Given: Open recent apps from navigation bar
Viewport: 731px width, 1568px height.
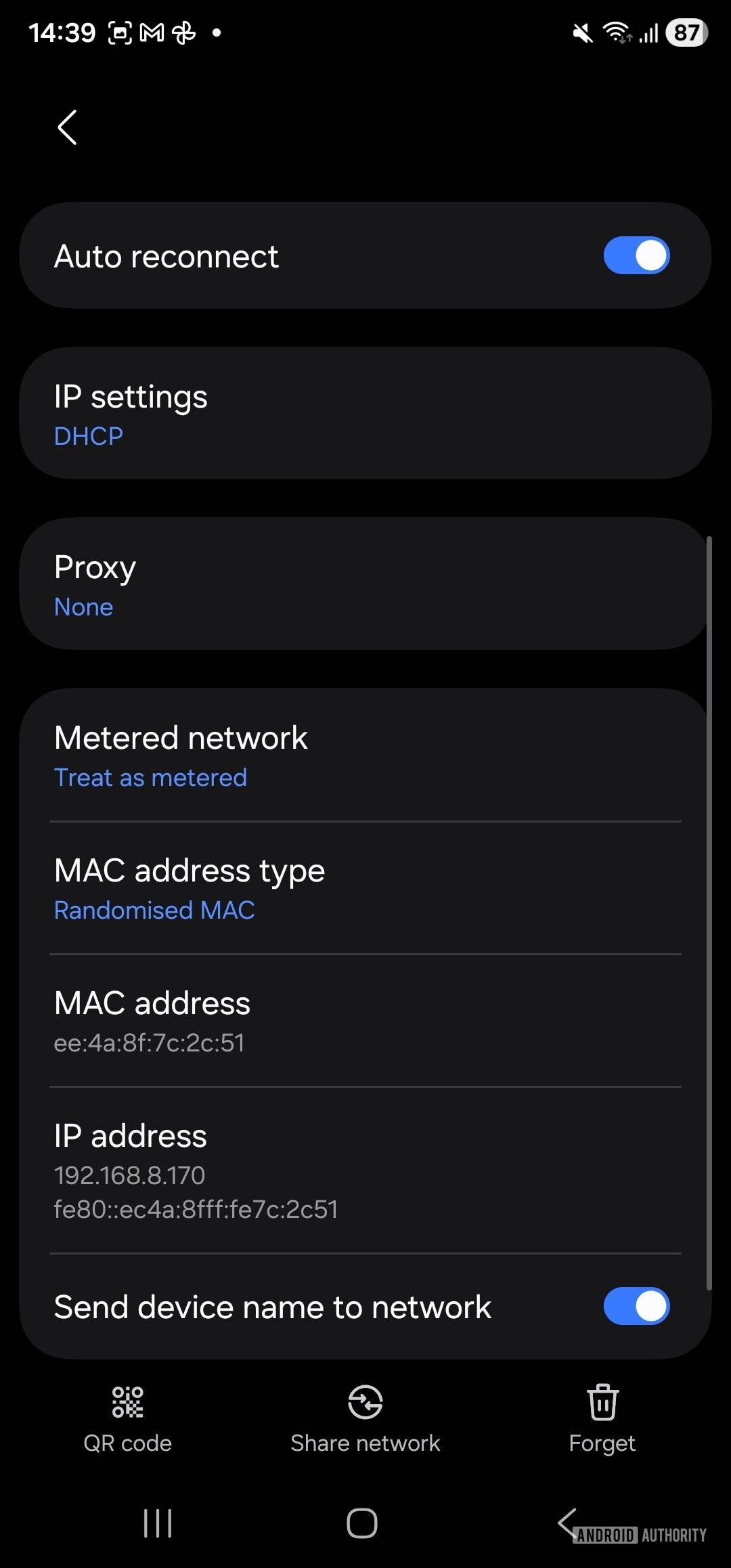Looking at the screenshot, I should (157, 1525).
